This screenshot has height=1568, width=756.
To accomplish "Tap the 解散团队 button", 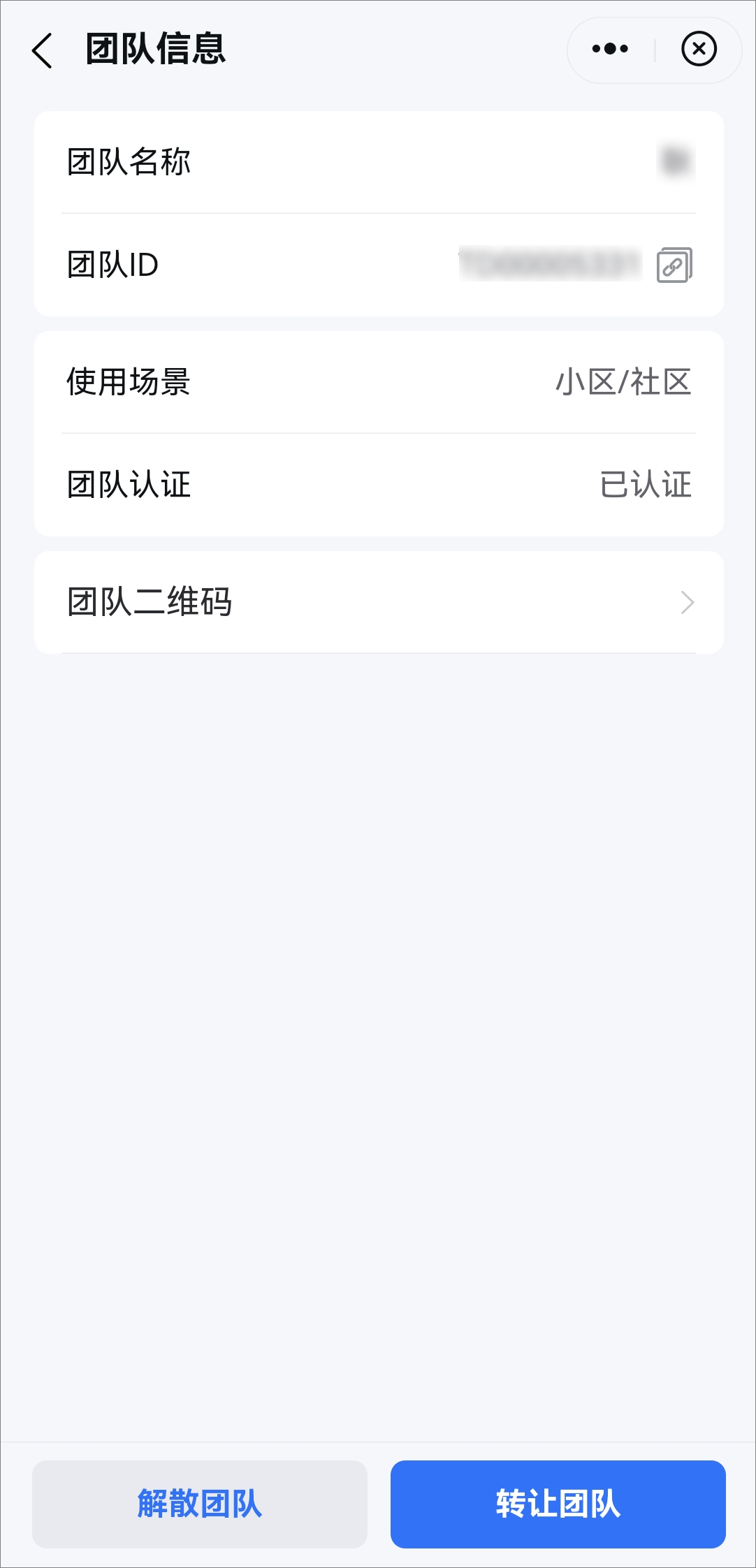I will coord(200,1504).
